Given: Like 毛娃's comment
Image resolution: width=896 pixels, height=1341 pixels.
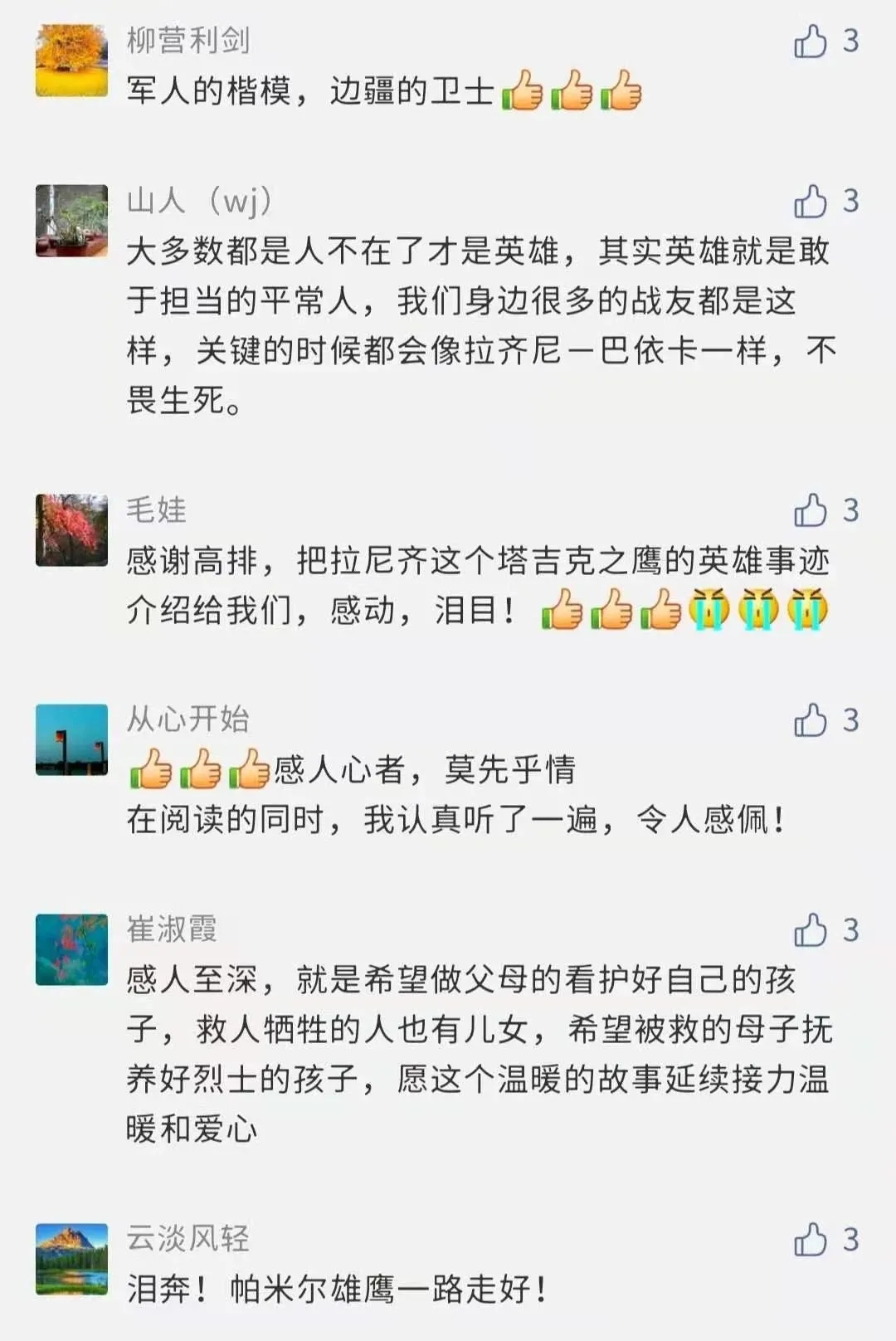Looking at the screenshot, I should tap(811, 510).
